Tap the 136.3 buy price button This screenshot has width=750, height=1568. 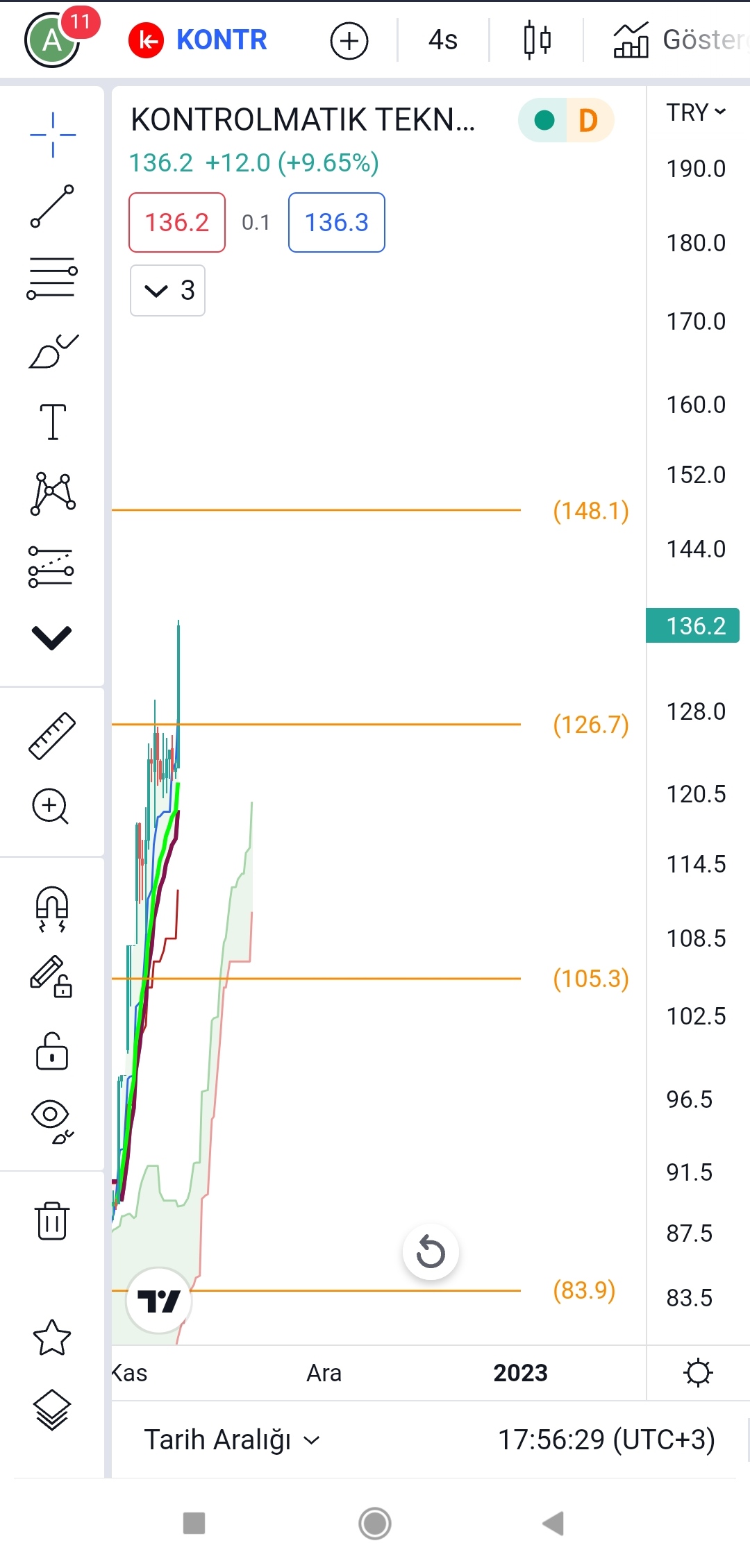coord(337,222)
